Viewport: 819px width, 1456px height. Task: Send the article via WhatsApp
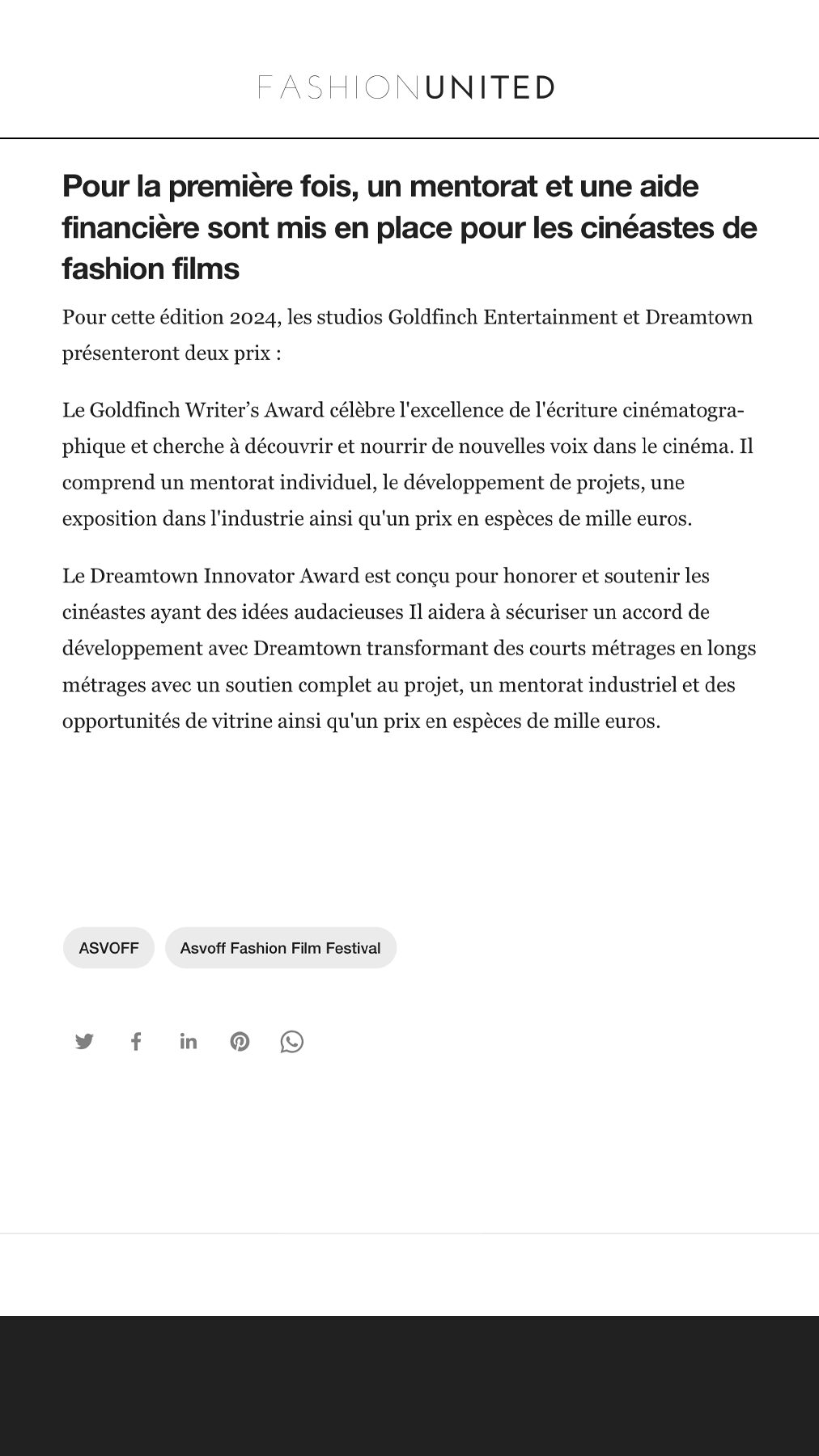[x=291, y=1041]
